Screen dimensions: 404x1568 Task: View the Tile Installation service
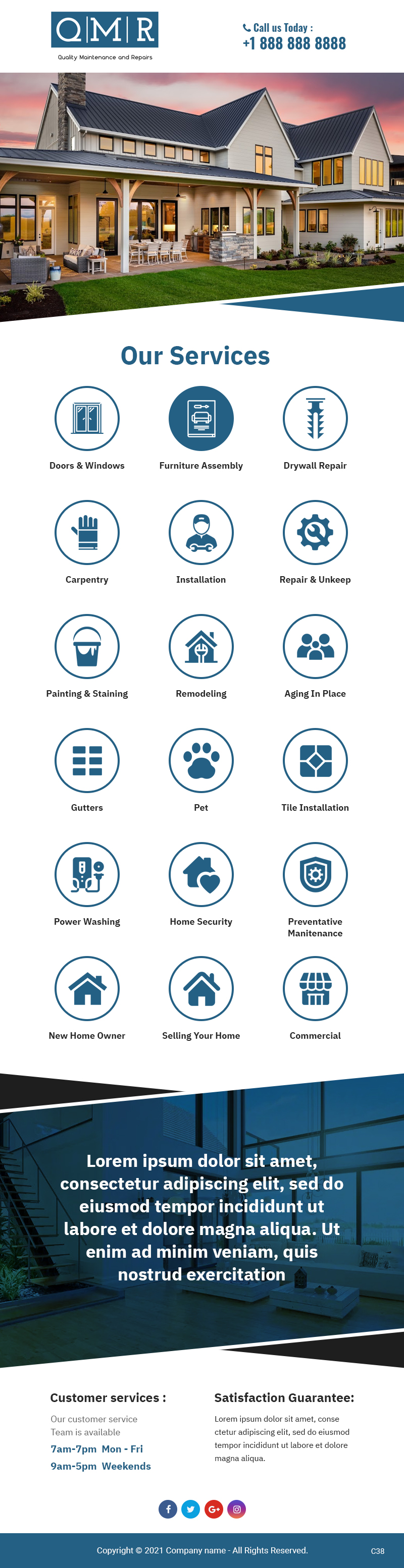[315, 760]
